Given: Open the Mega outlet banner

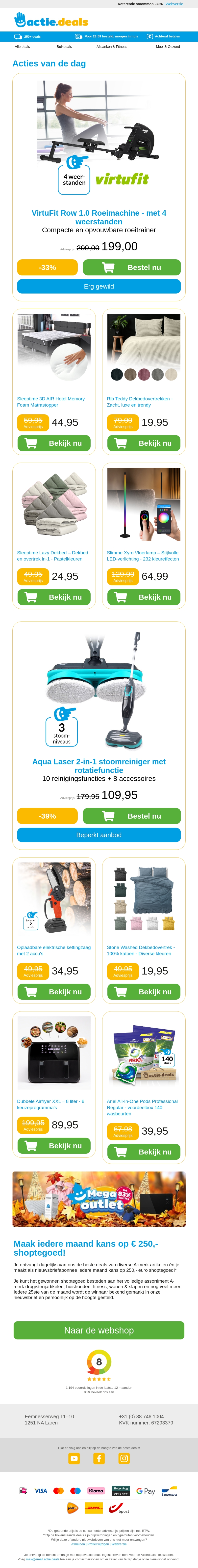Looking at the screenshot, I should [99, 1199].
